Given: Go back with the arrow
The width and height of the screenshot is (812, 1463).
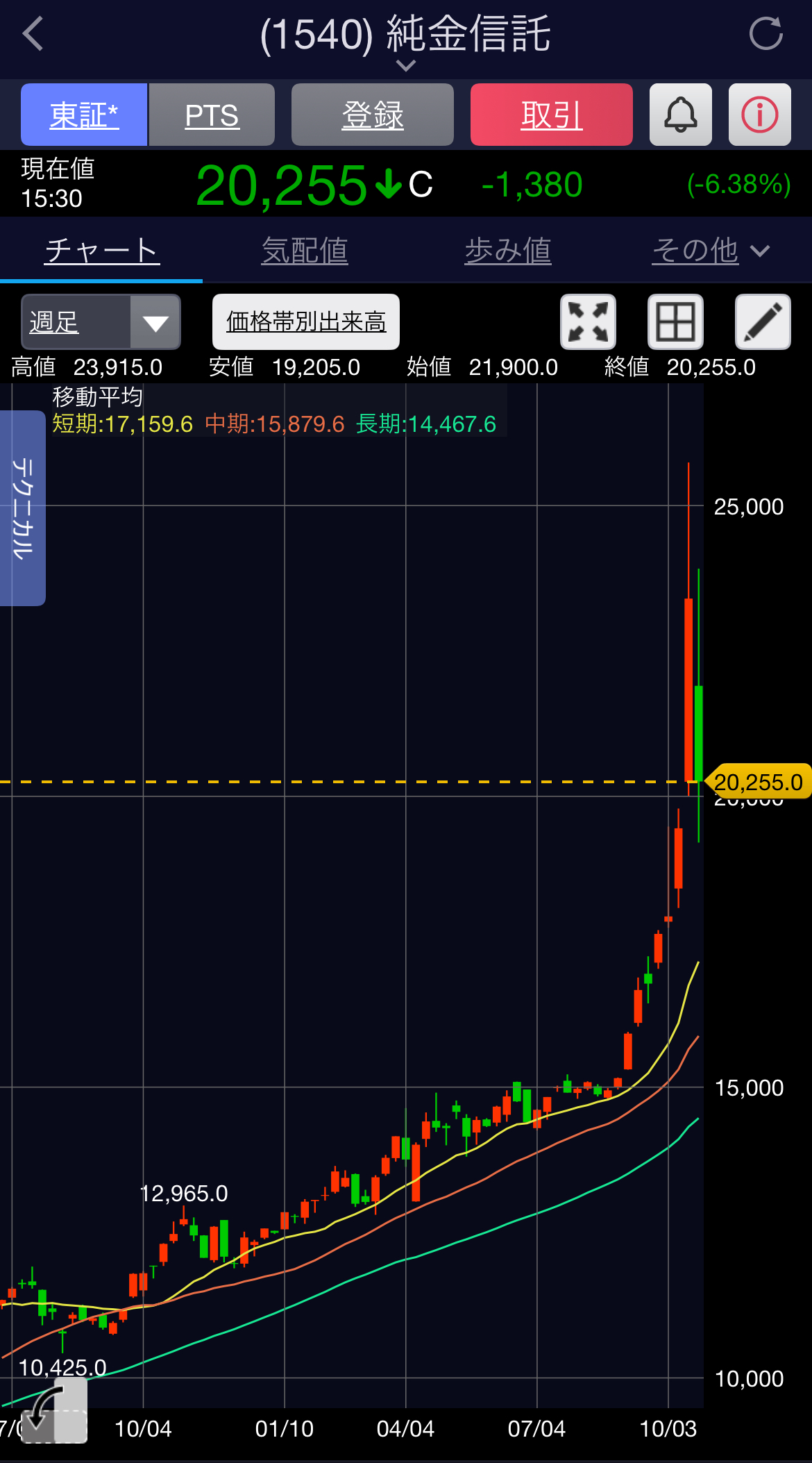Looking at the screenshot, I should (33, 34).
